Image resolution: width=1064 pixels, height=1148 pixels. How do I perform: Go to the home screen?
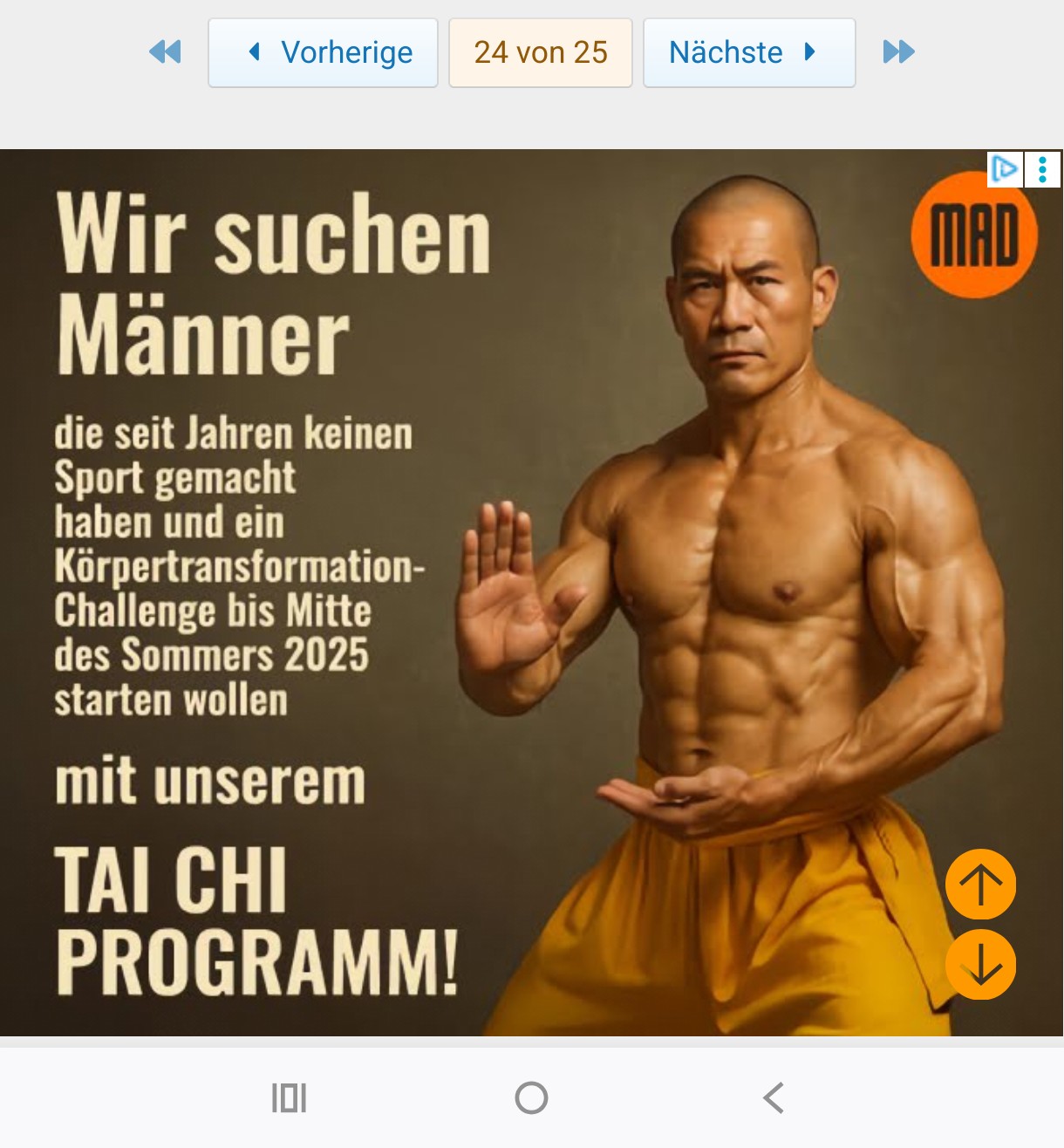531,1097
